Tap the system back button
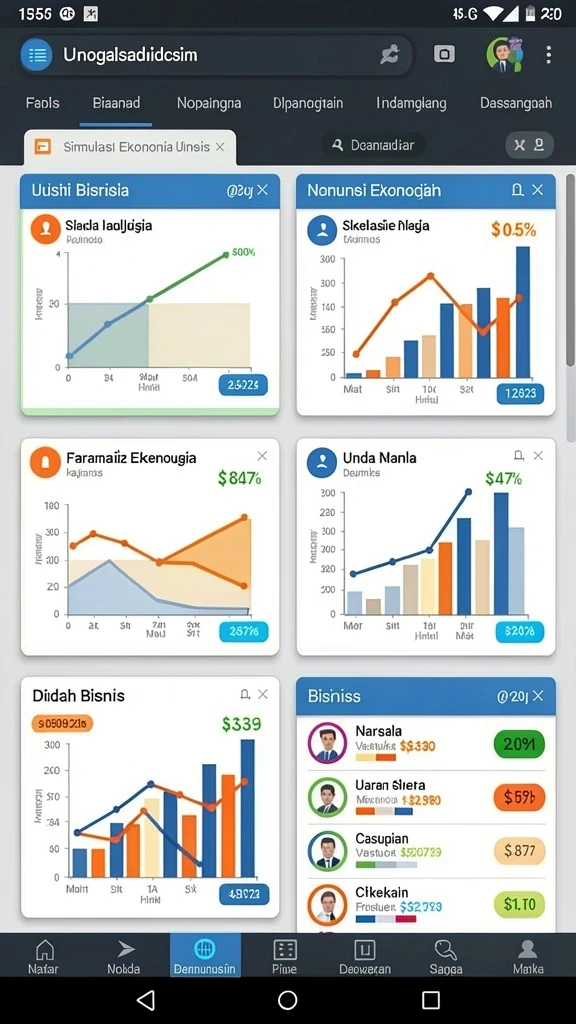 (x=146, y=1000)
